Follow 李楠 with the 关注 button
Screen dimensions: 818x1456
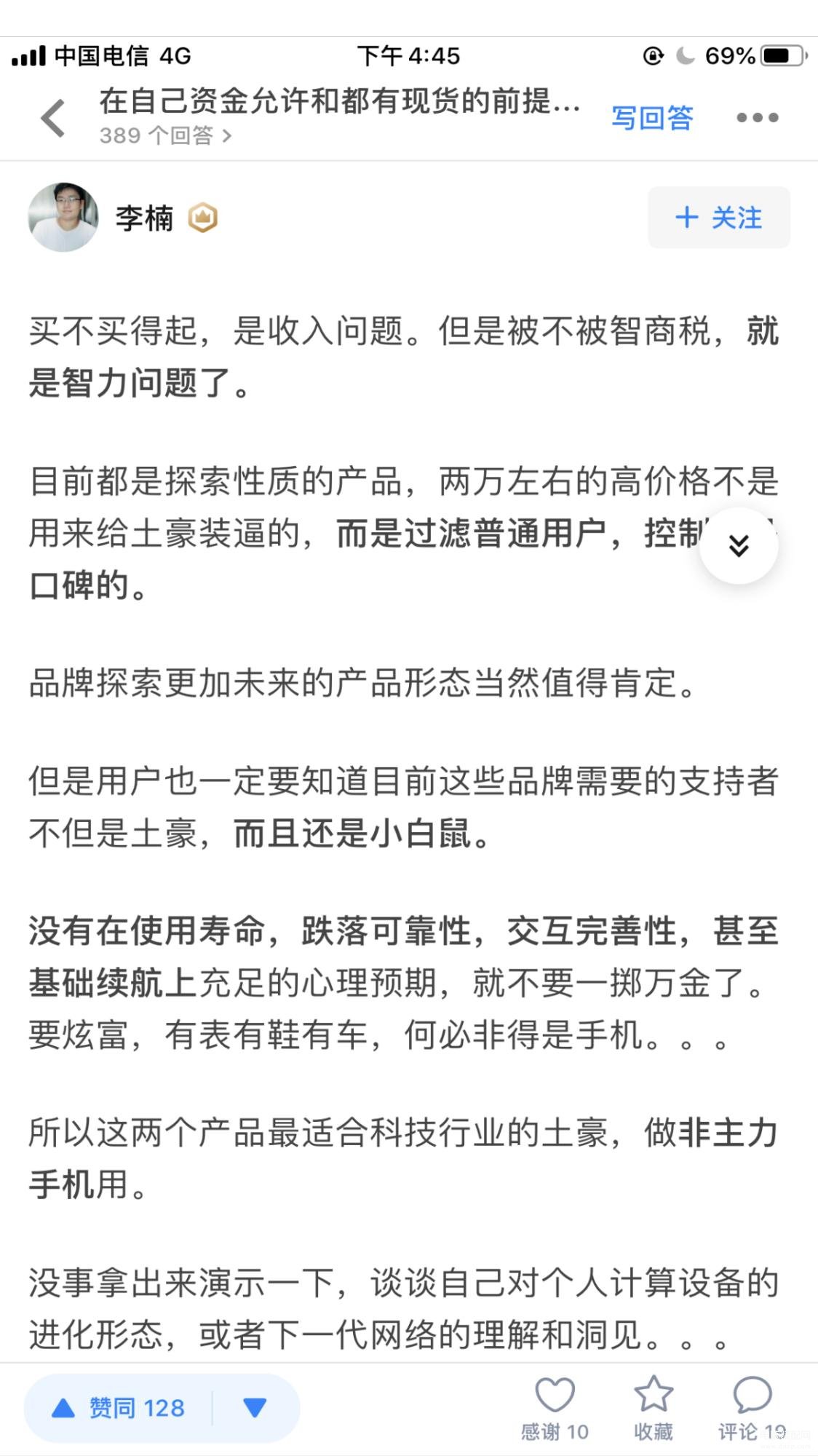pos(718,217)
